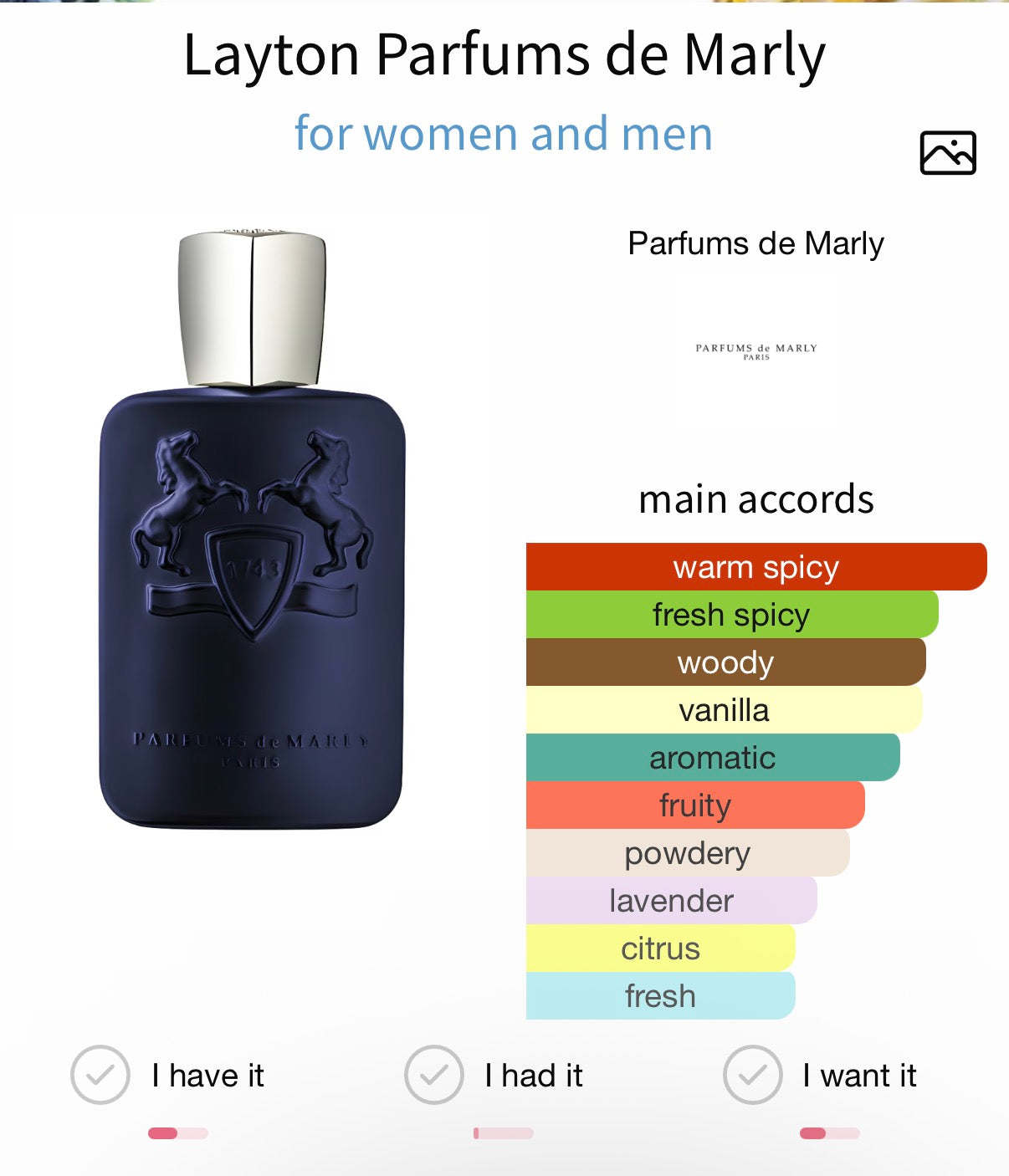Screen dimensions: 1009x1176
Task: Open the Layton bottle image
Action: (x=252, y=531)
